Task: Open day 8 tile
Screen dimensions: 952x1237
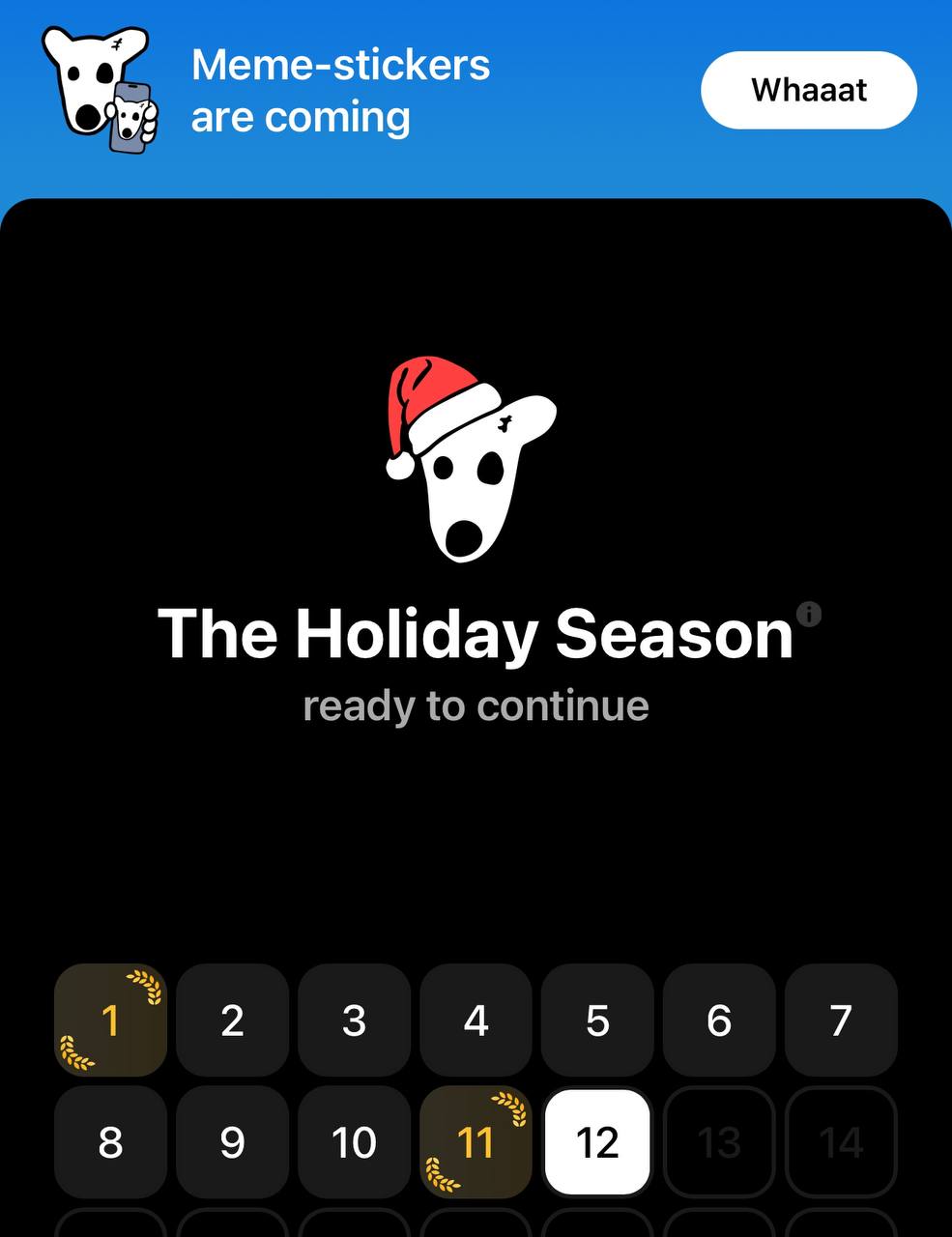Action: point(110,1141)
